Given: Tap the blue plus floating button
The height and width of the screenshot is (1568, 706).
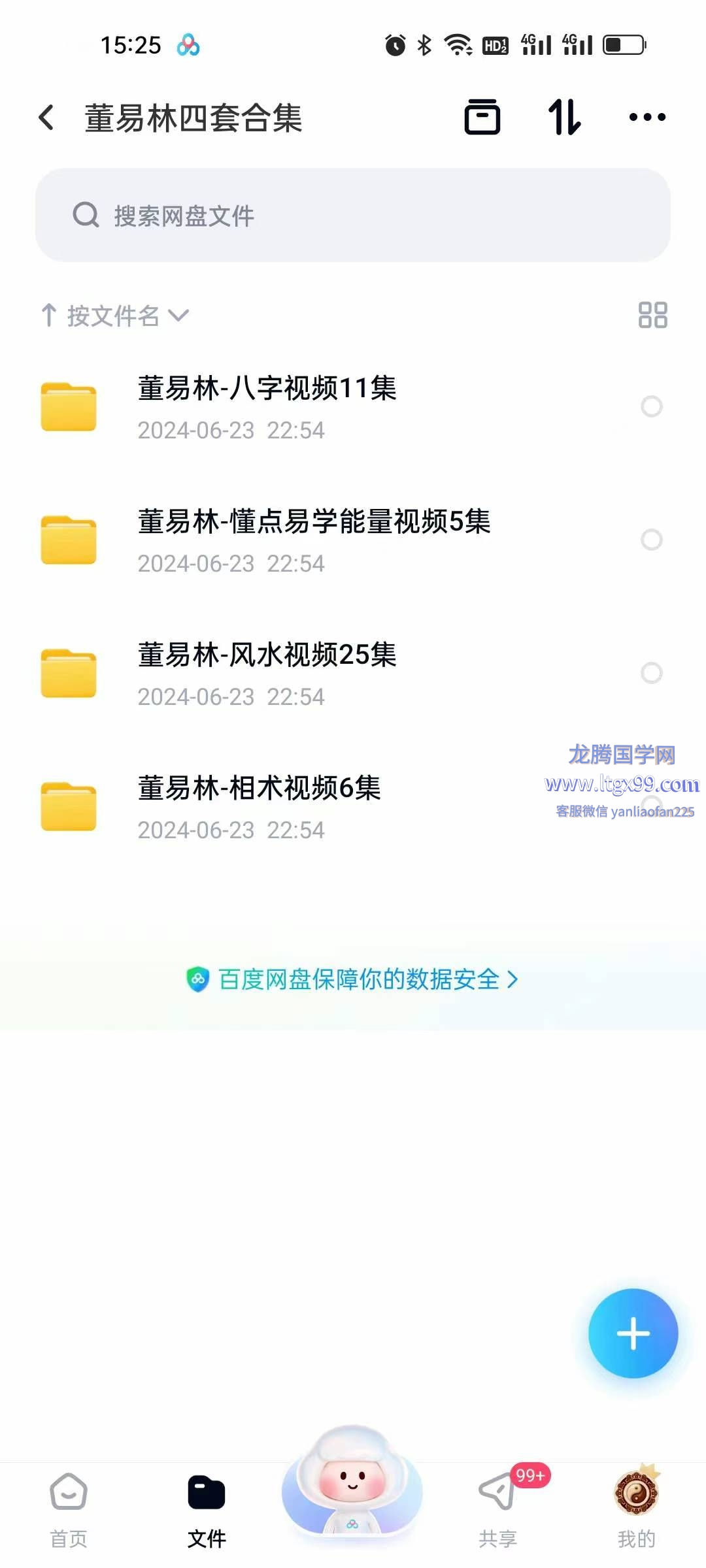Looking at the screenshot, I should pos(633,1333).
